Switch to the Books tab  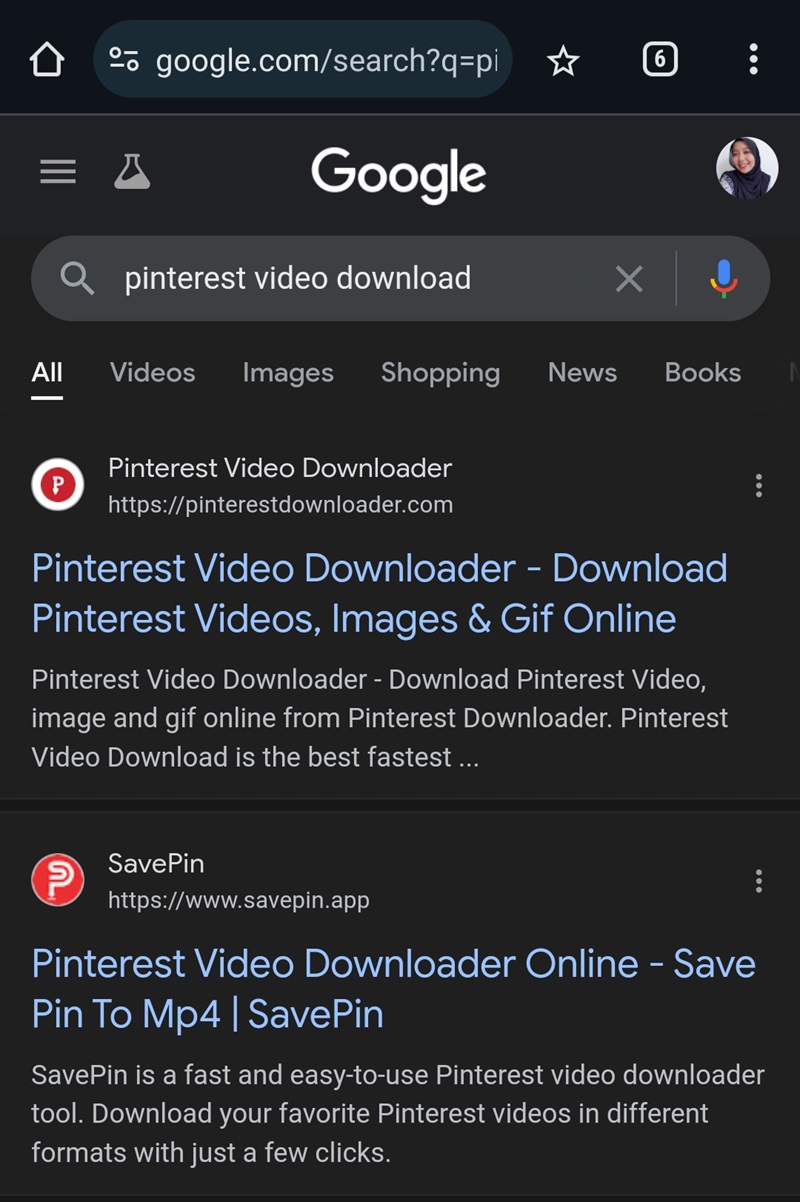pos(703,373)
